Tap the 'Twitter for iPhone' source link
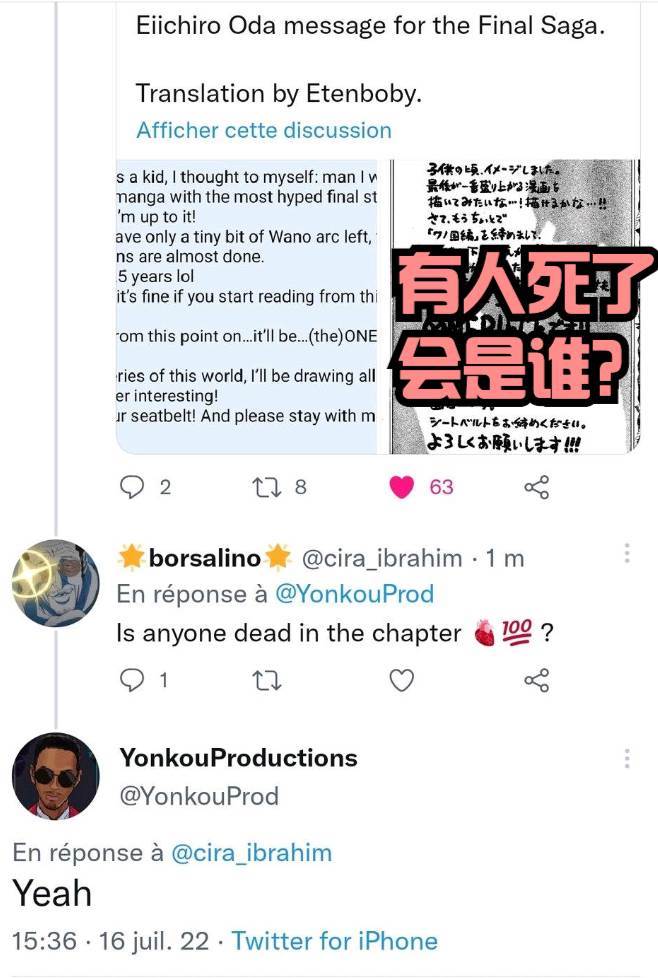 [x=335, y=941]
